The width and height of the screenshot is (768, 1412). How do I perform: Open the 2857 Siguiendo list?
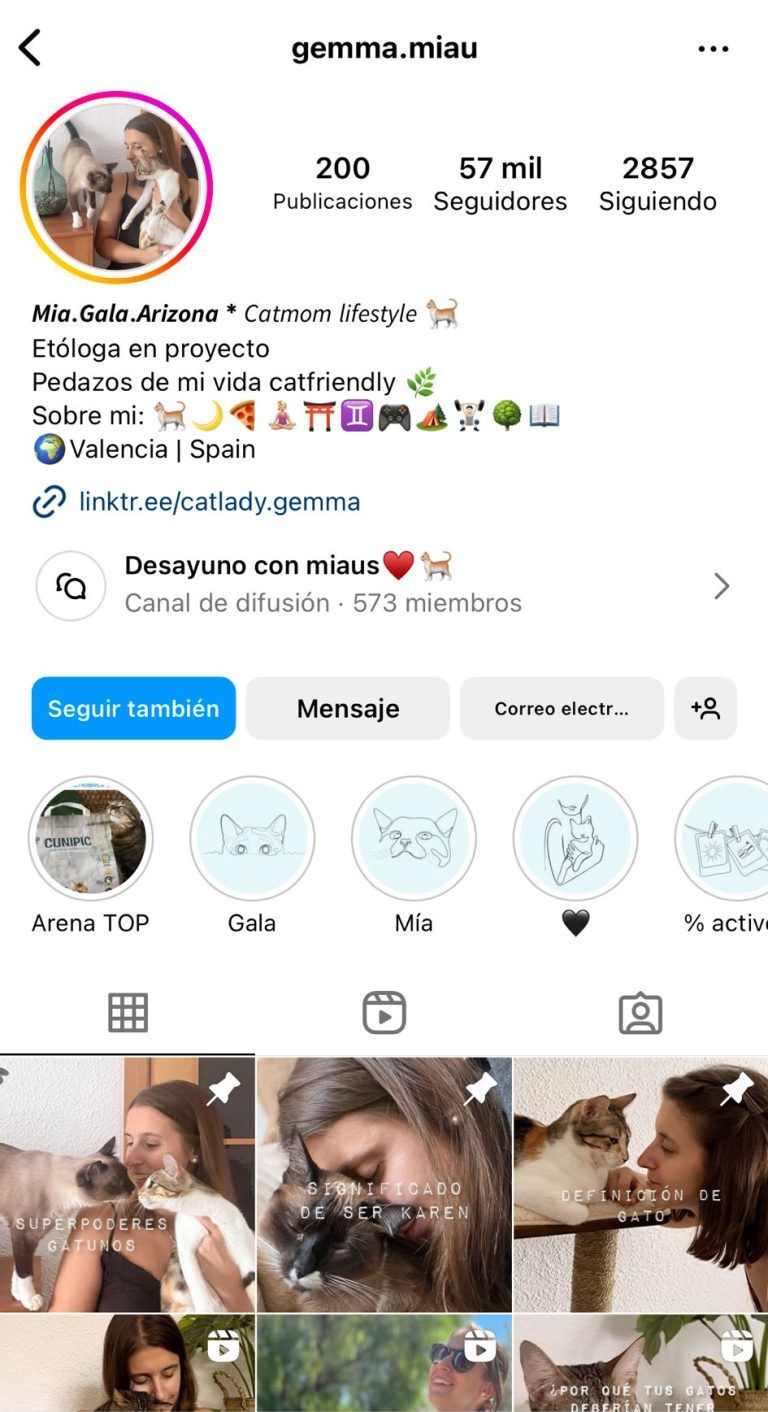tap(657, 184)
